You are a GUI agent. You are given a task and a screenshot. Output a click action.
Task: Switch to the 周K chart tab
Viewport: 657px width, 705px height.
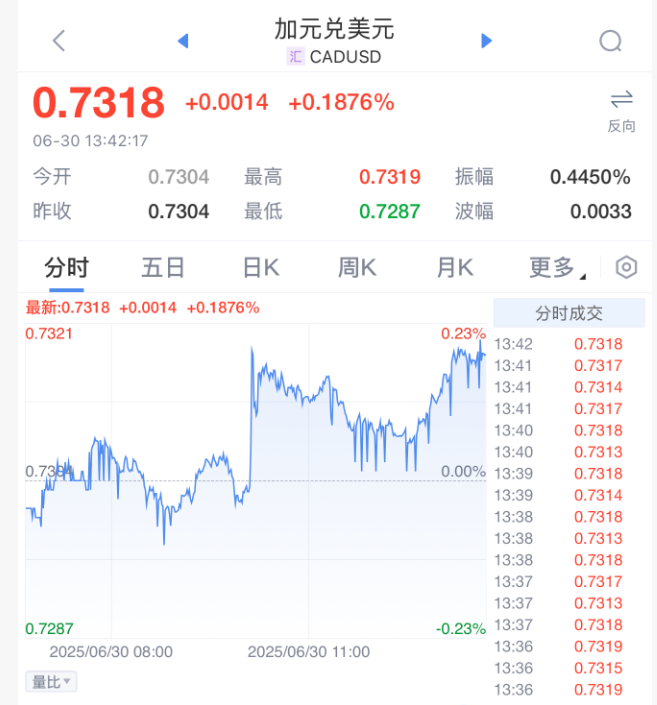(357, 267)
